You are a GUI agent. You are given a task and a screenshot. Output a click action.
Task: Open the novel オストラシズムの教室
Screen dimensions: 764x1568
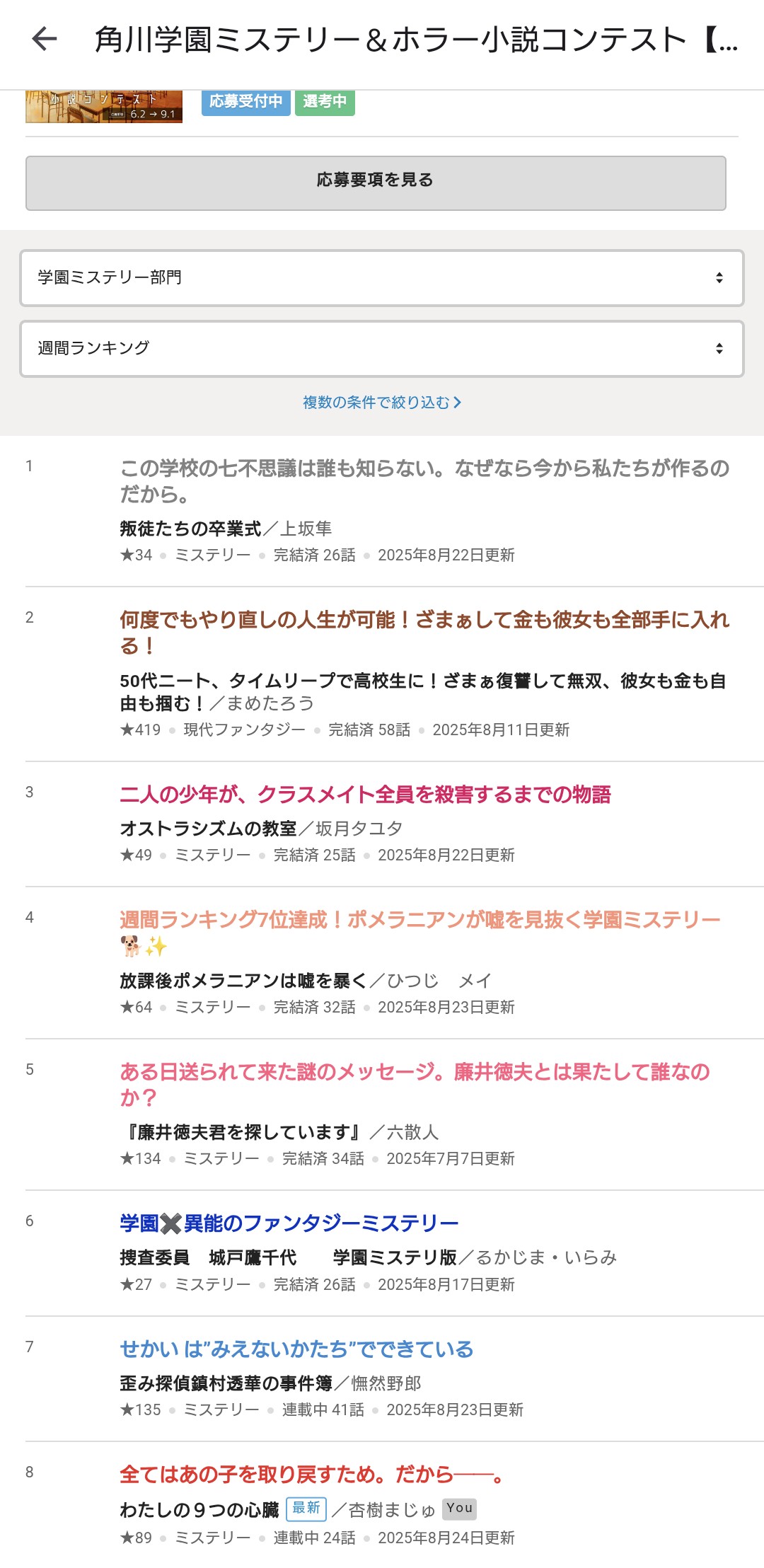click(209, 829)
